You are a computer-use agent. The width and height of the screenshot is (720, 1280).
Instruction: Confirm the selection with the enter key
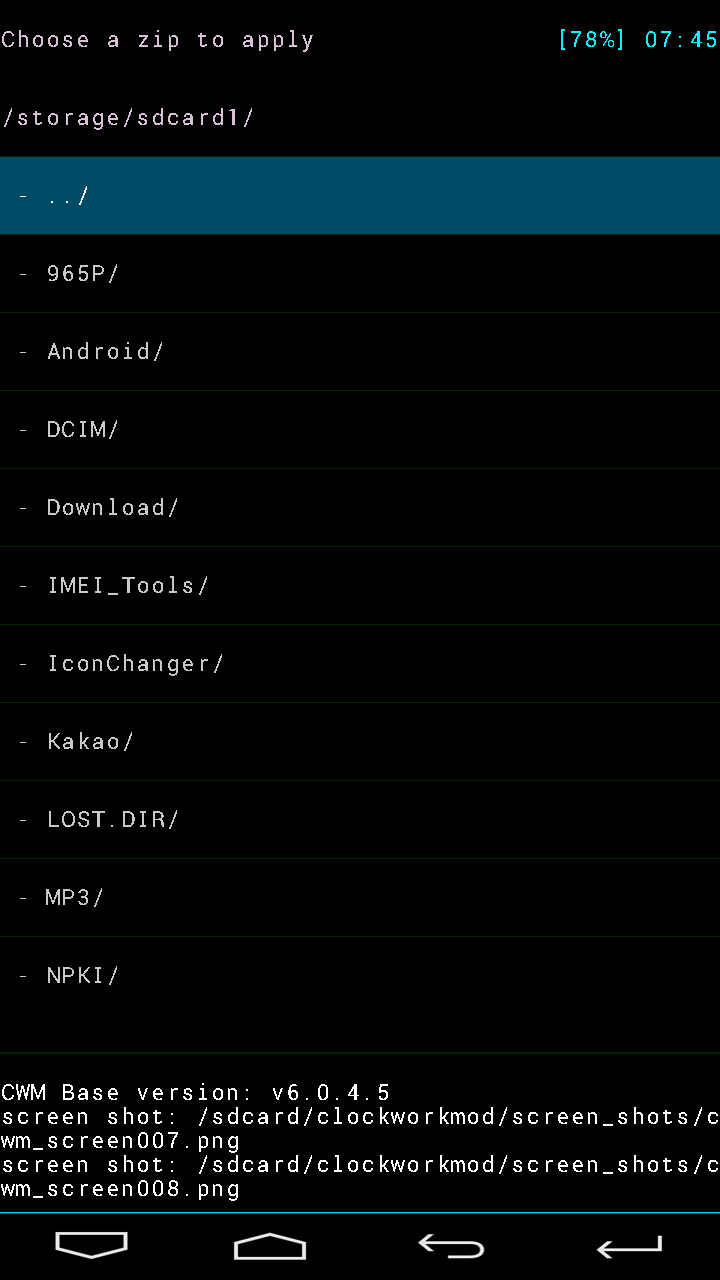[629, 1246]
